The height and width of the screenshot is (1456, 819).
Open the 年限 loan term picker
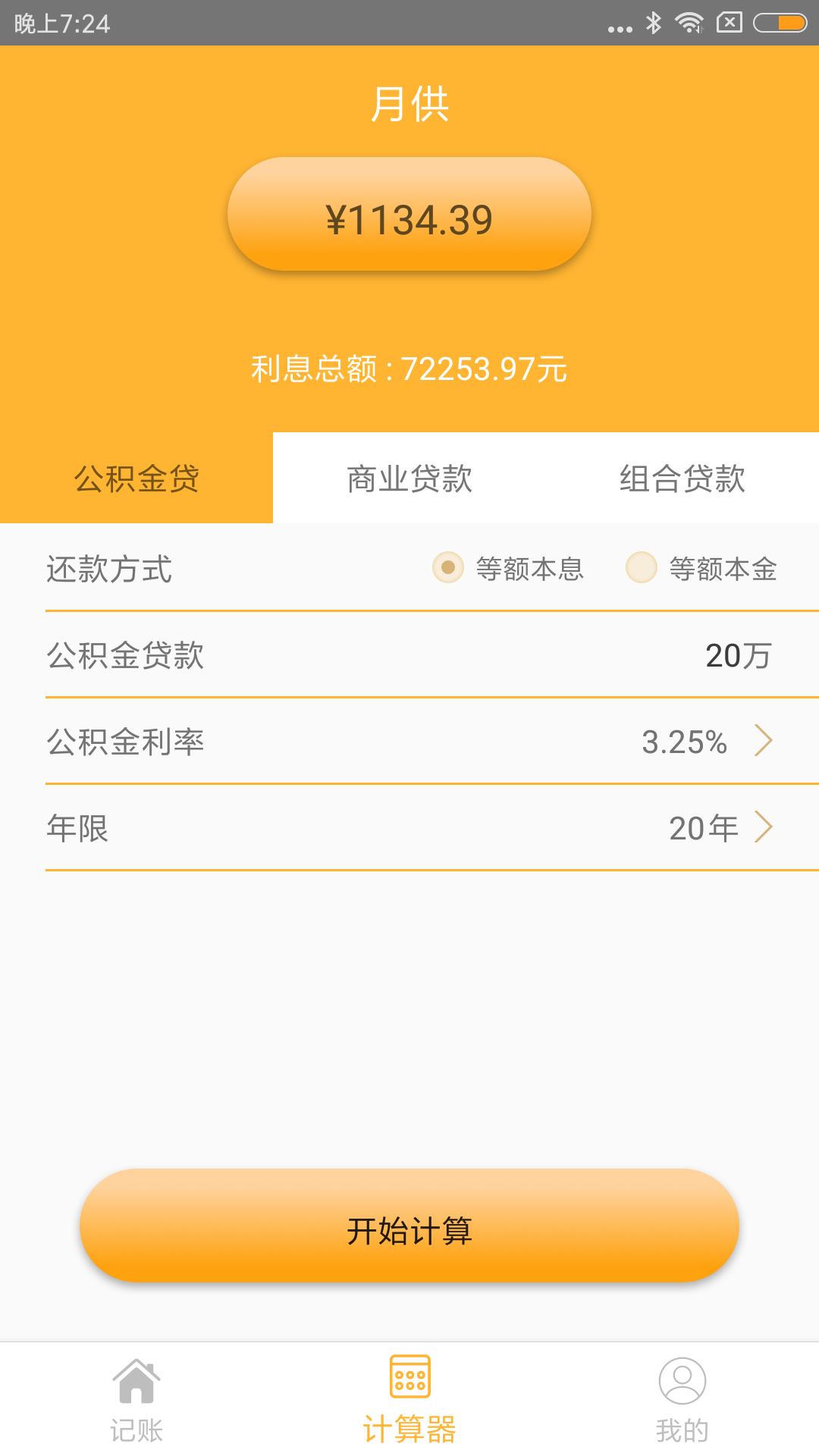coord(719,827)
